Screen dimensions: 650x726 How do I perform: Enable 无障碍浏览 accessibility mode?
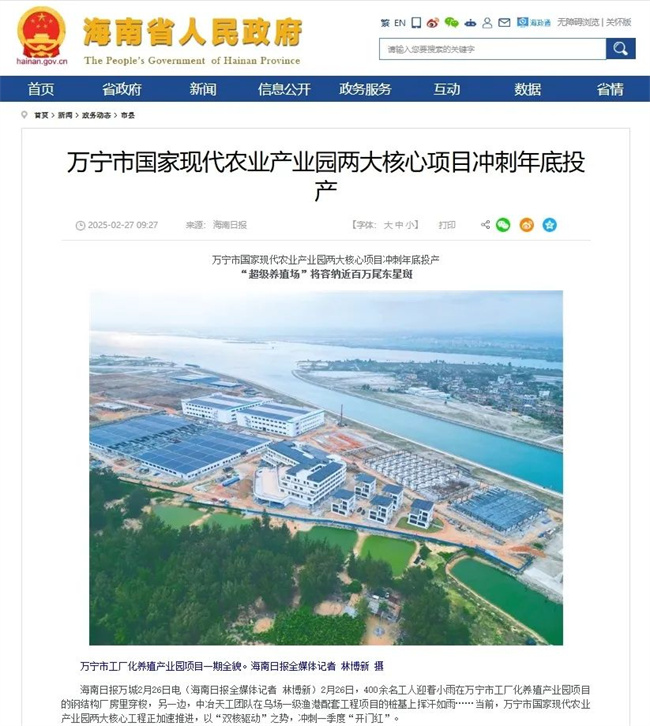[580, 23]
